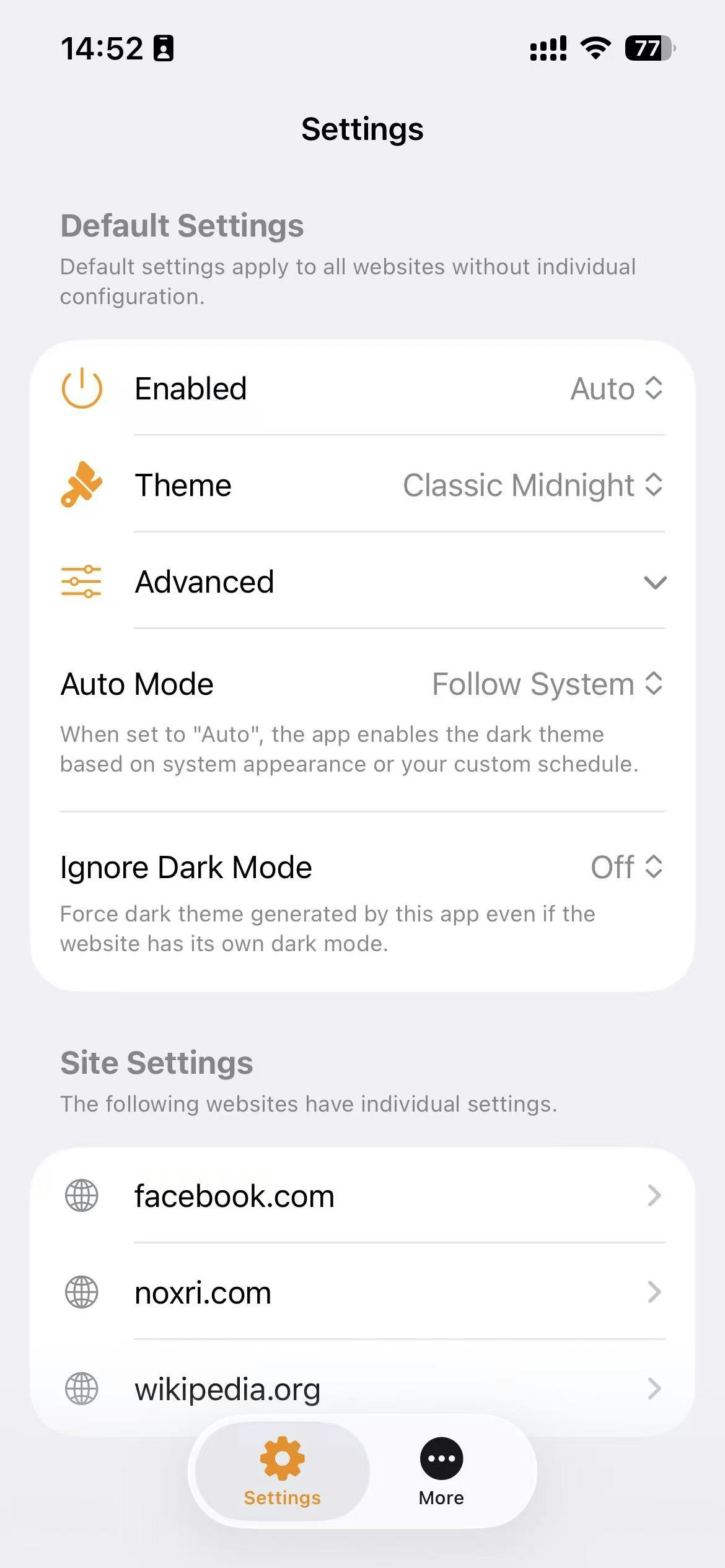Image resolution: width=725 pixels, height=1568 pixels.
Task: Click the filter sliders icon beside Advanced
Action: [x=81, y=581]
